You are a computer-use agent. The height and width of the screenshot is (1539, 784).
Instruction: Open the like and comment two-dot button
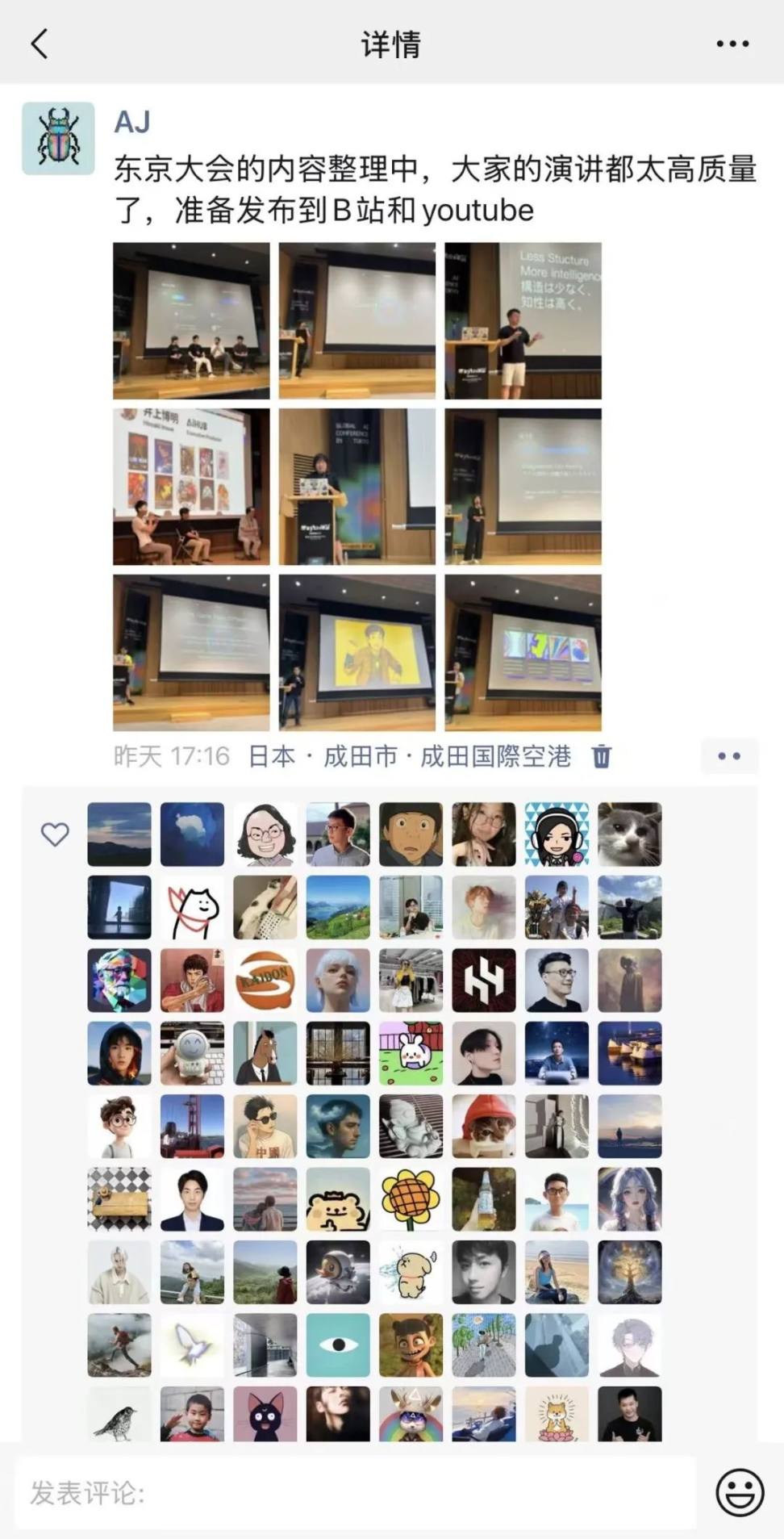729,756
